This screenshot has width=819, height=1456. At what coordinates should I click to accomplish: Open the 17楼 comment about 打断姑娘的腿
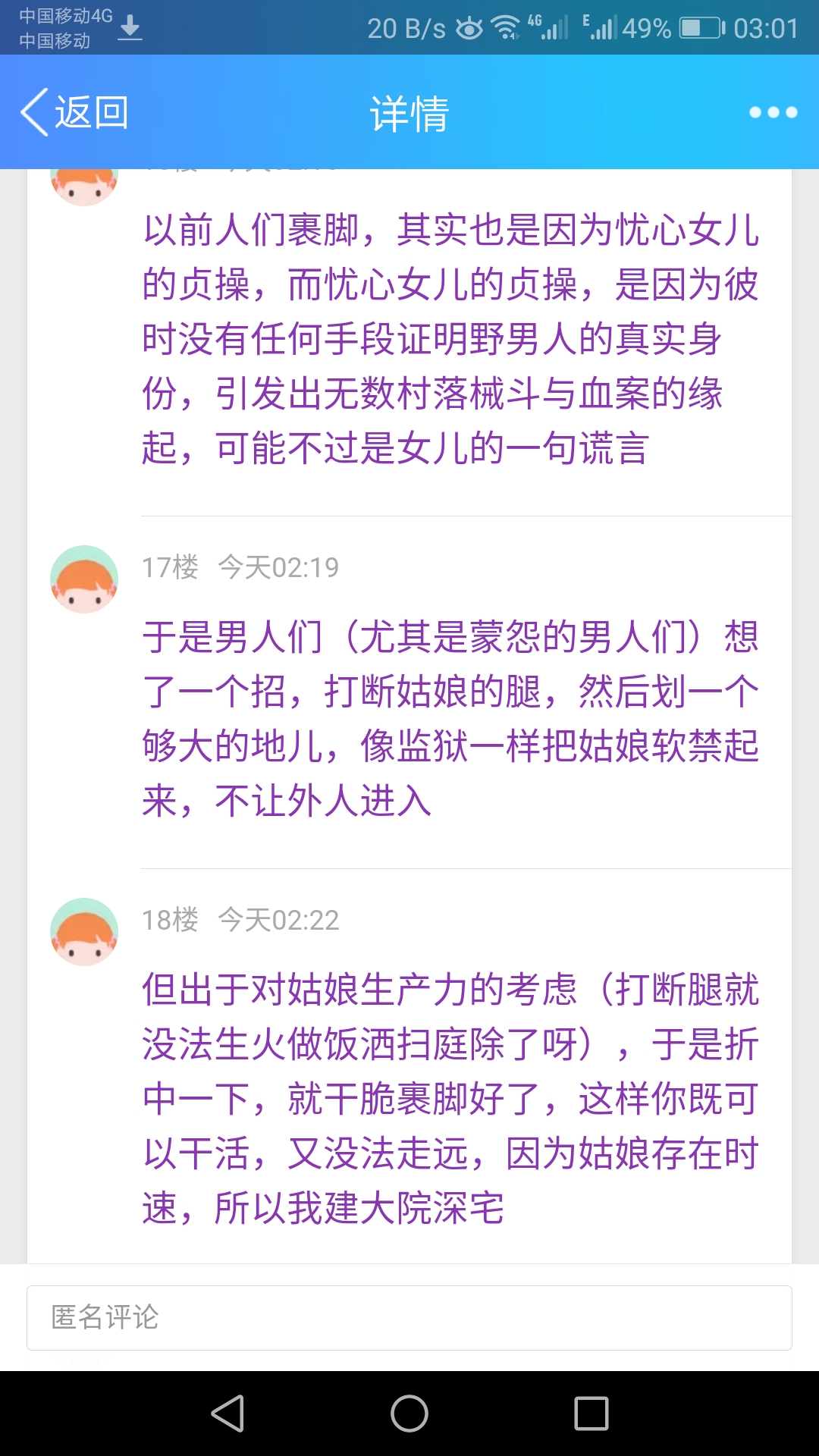coord(450,718)
